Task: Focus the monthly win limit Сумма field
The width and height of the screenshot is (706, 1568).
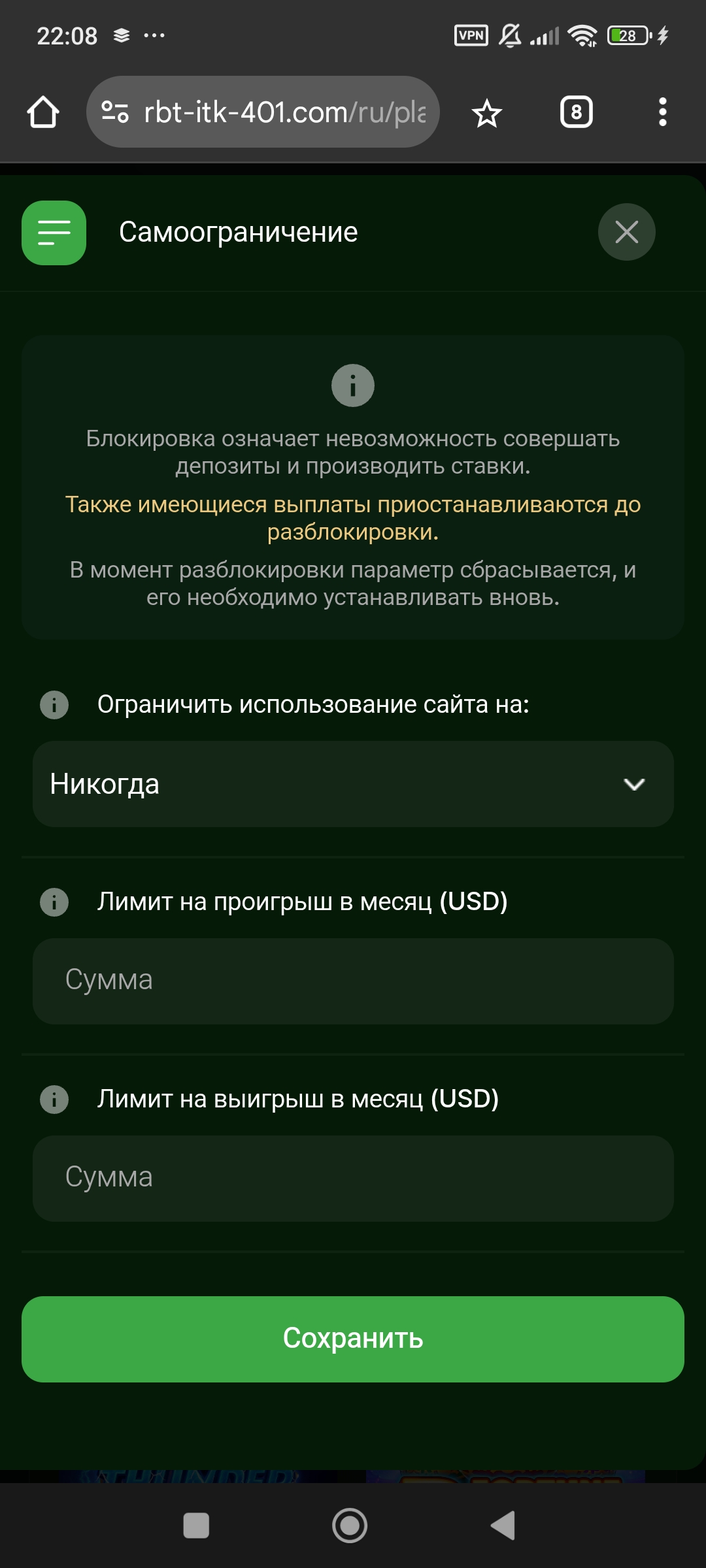Action: click(x=353, y=1178)
